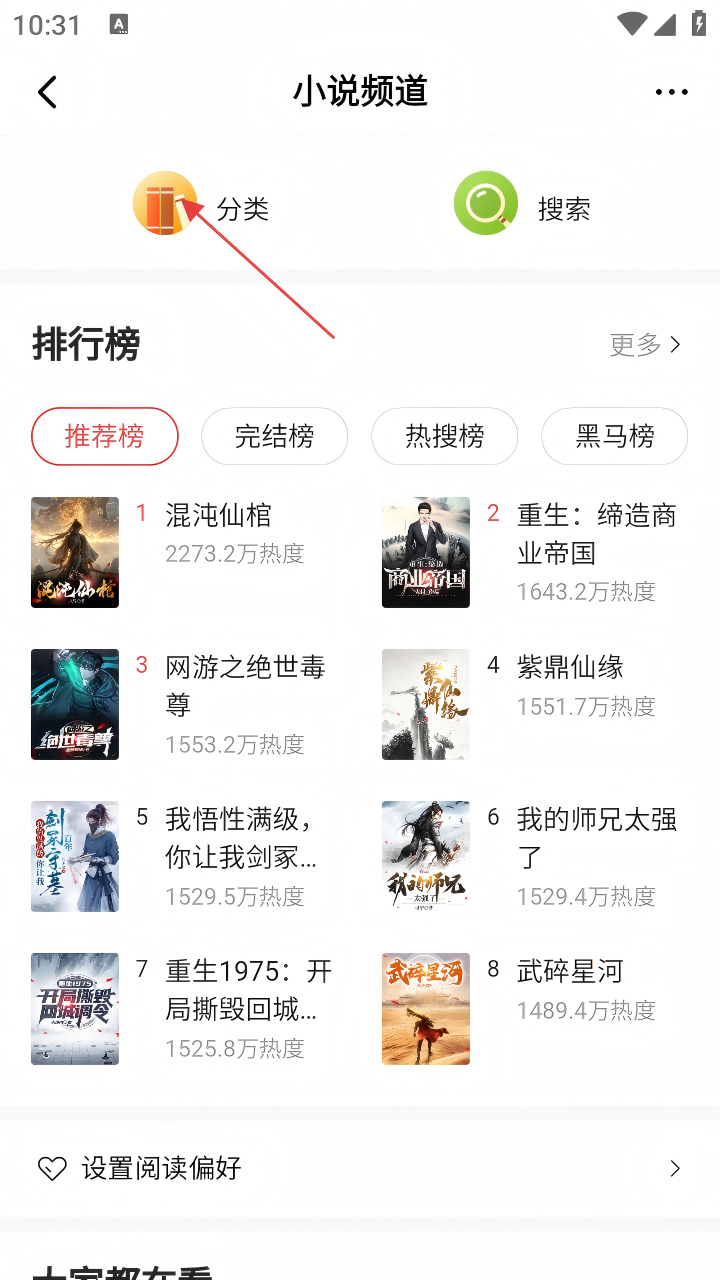Open the novel 紫鼎仙缘
This screenshot has height=1280, width=720.
570,668
